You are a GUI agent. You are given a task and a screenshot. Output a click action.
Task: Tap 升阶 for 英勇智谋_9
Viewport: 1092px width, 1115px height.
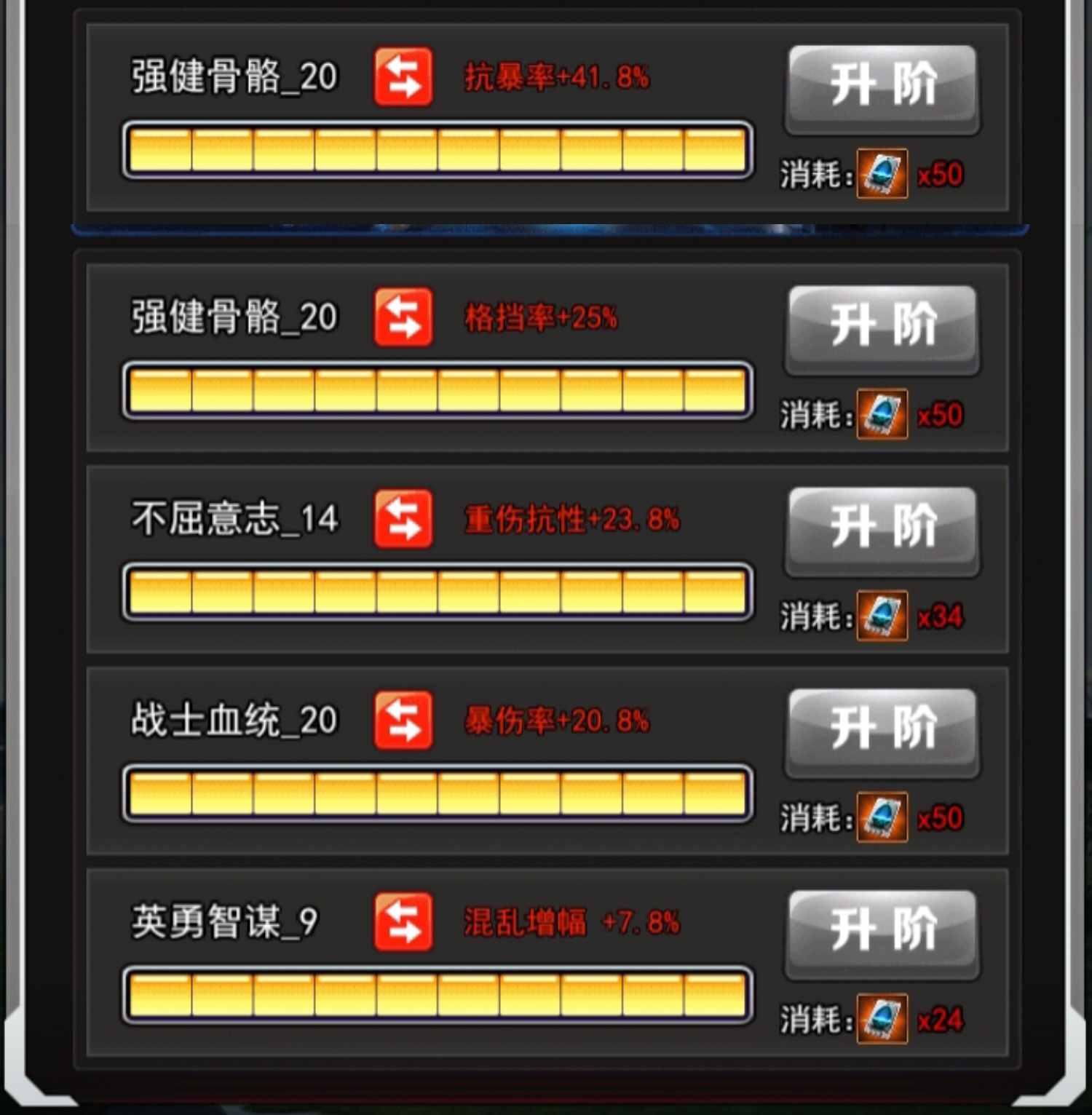882,932
